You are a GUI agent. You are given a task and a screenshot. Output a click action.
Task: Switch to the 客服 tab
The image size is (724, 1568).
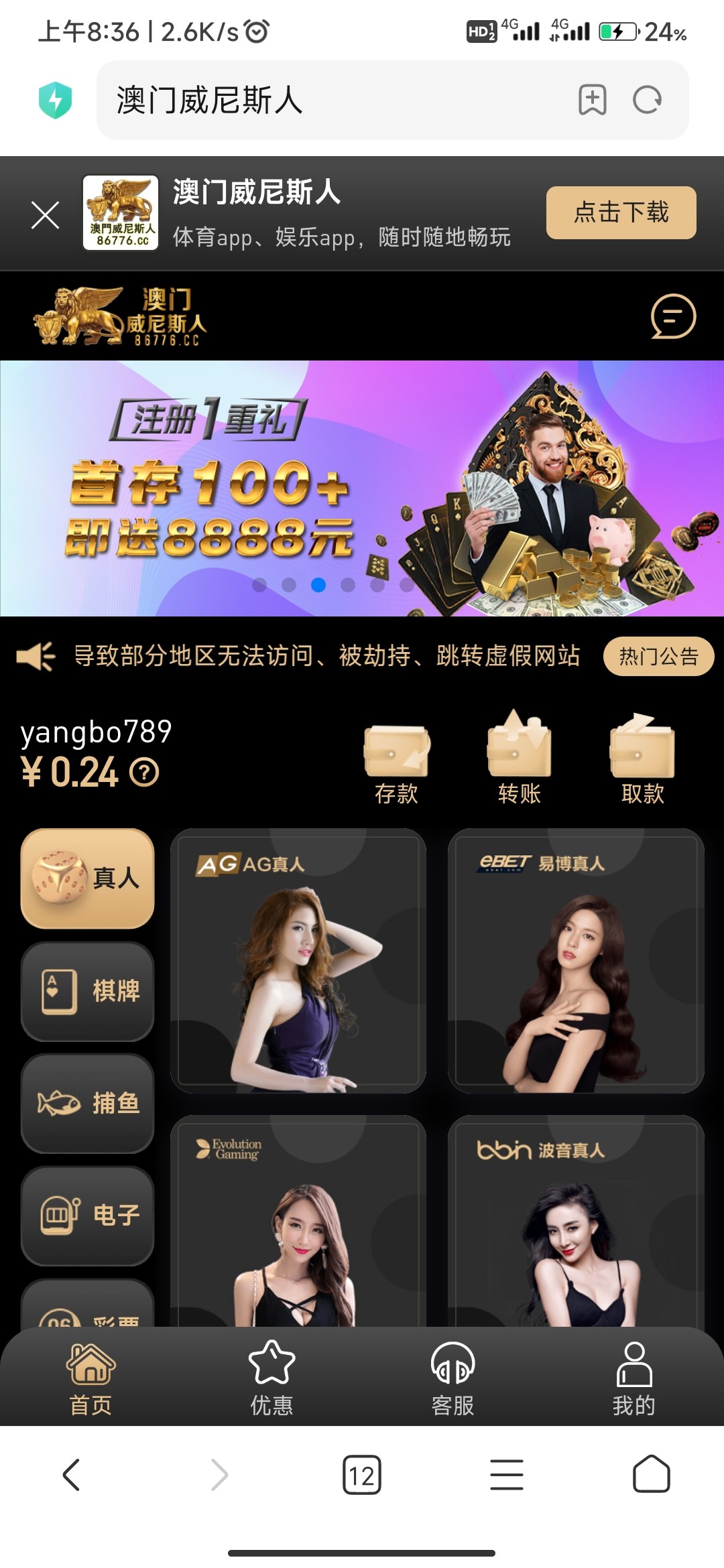452,1378
